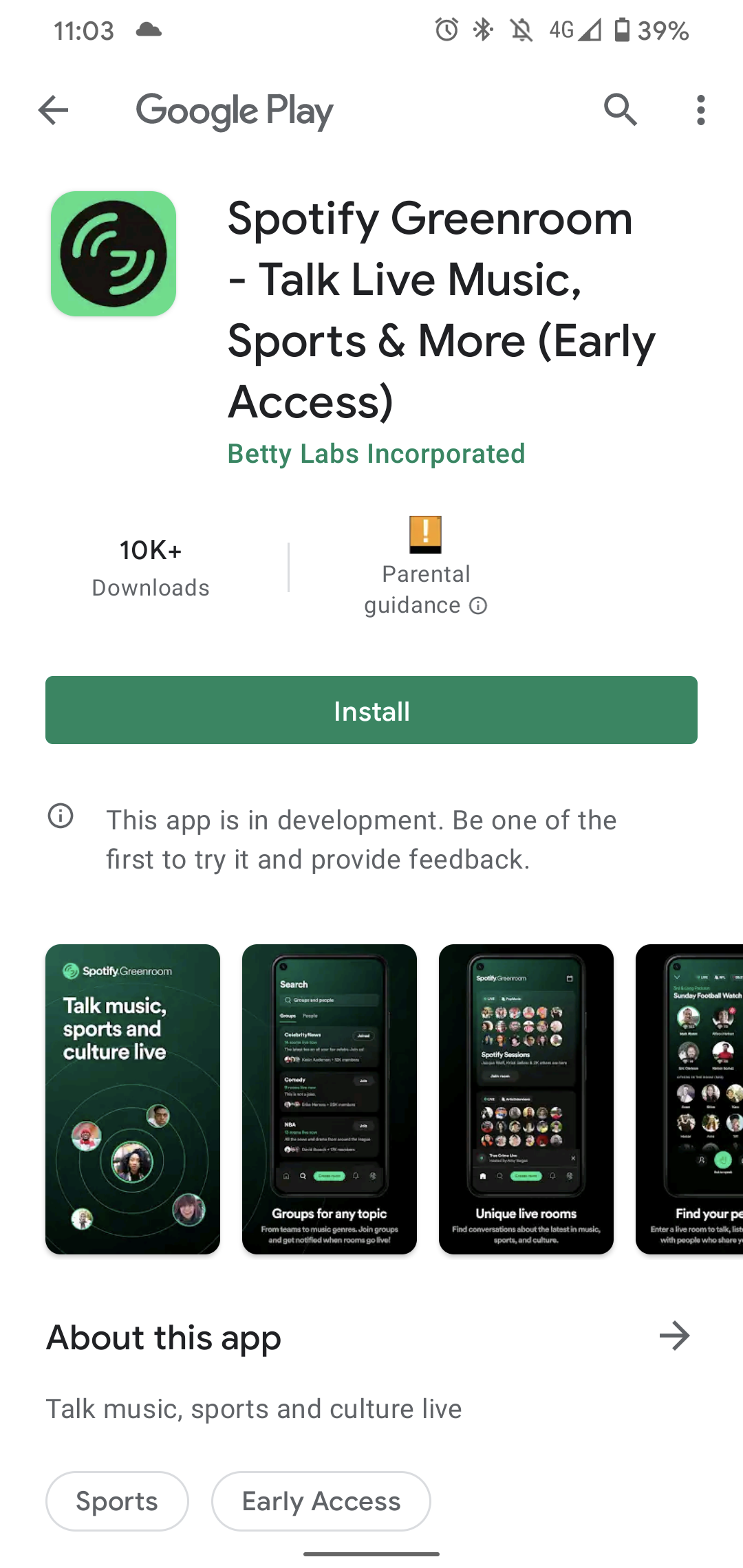Open the three-dot overflow menu
This screenshot has width=743, height=1568.
[700, 110]
